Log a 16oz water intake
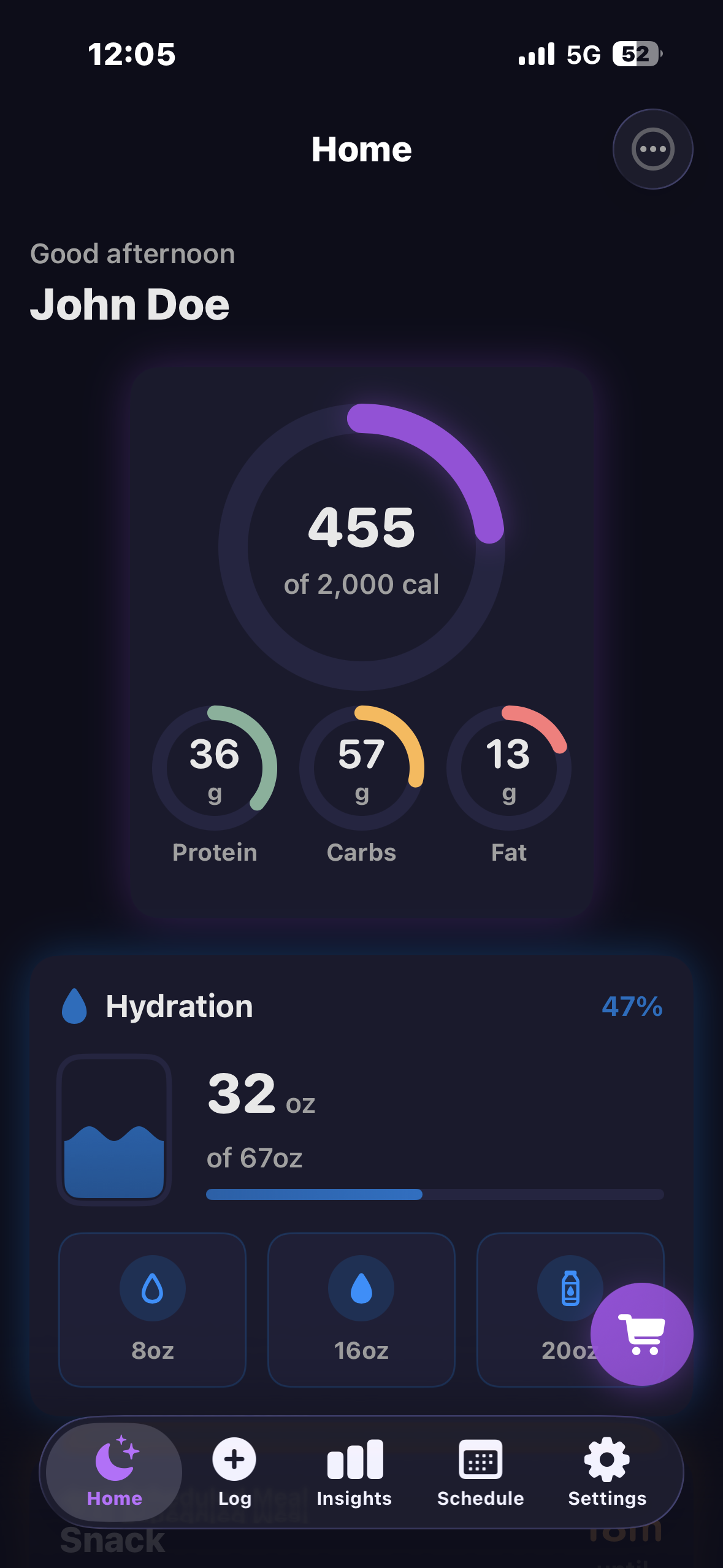Screen dimensions: 723x1568 [x=361, y=1309]
